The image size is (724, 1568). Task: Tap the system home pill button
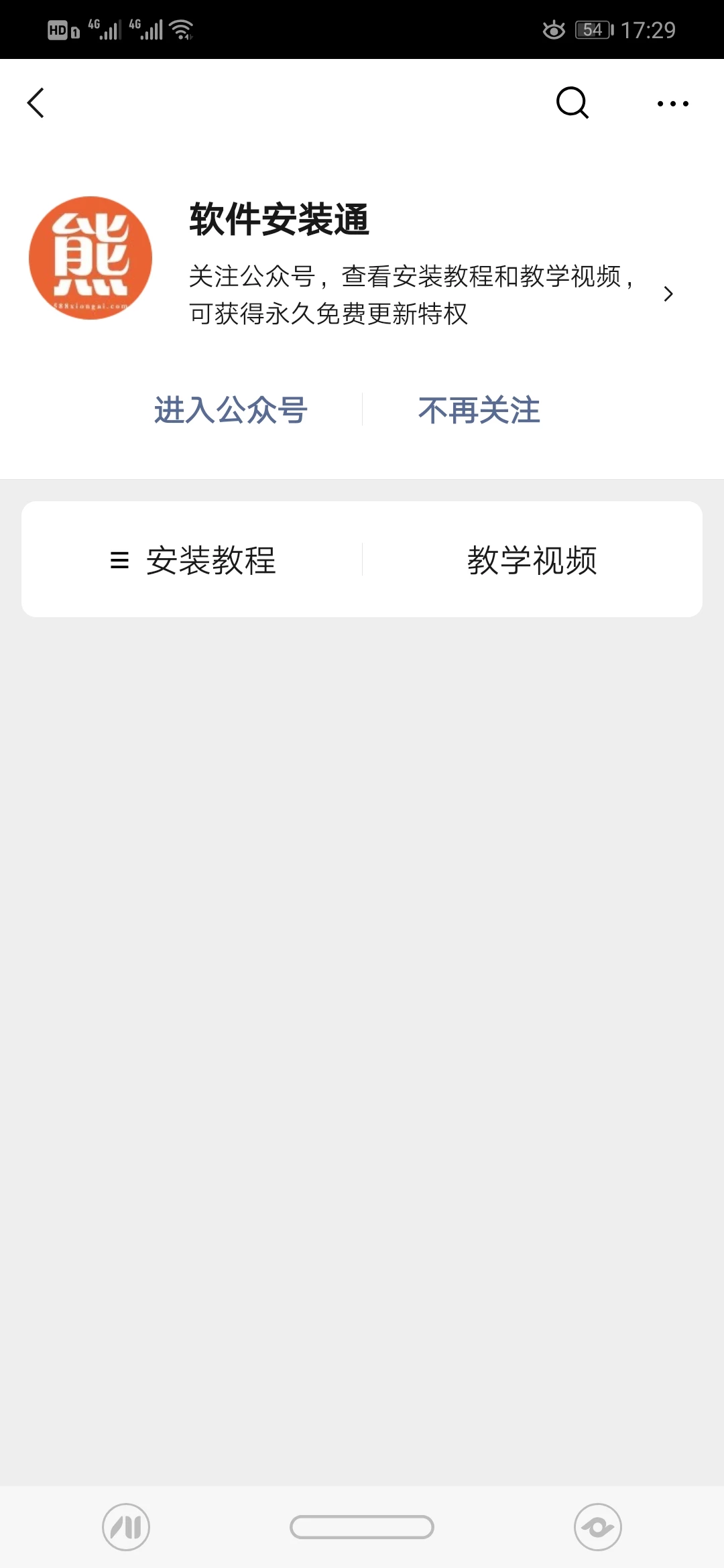tap(362, 1527)
